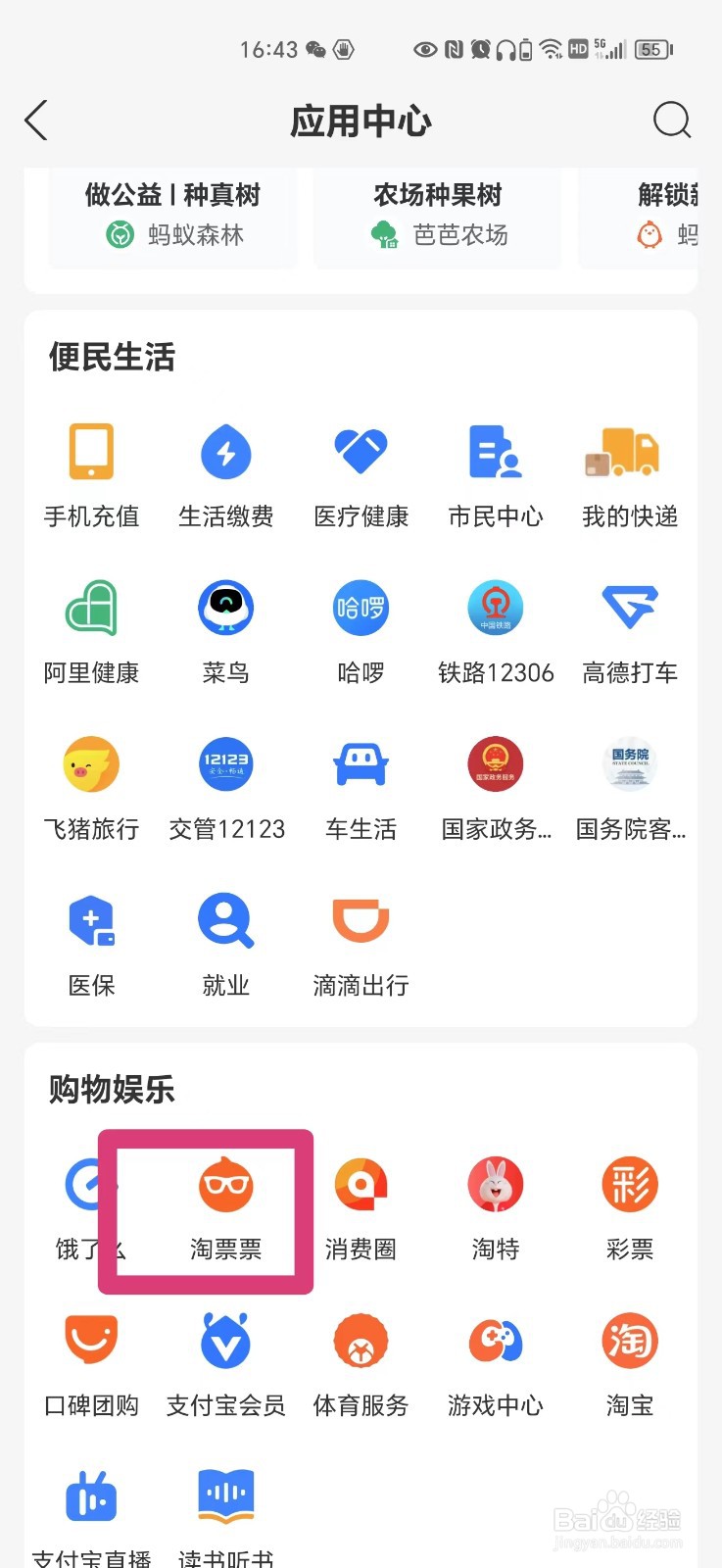Go back from 应用中心
The width and height of the screenshot is (722, 1568).
click(x=36, y=121)
